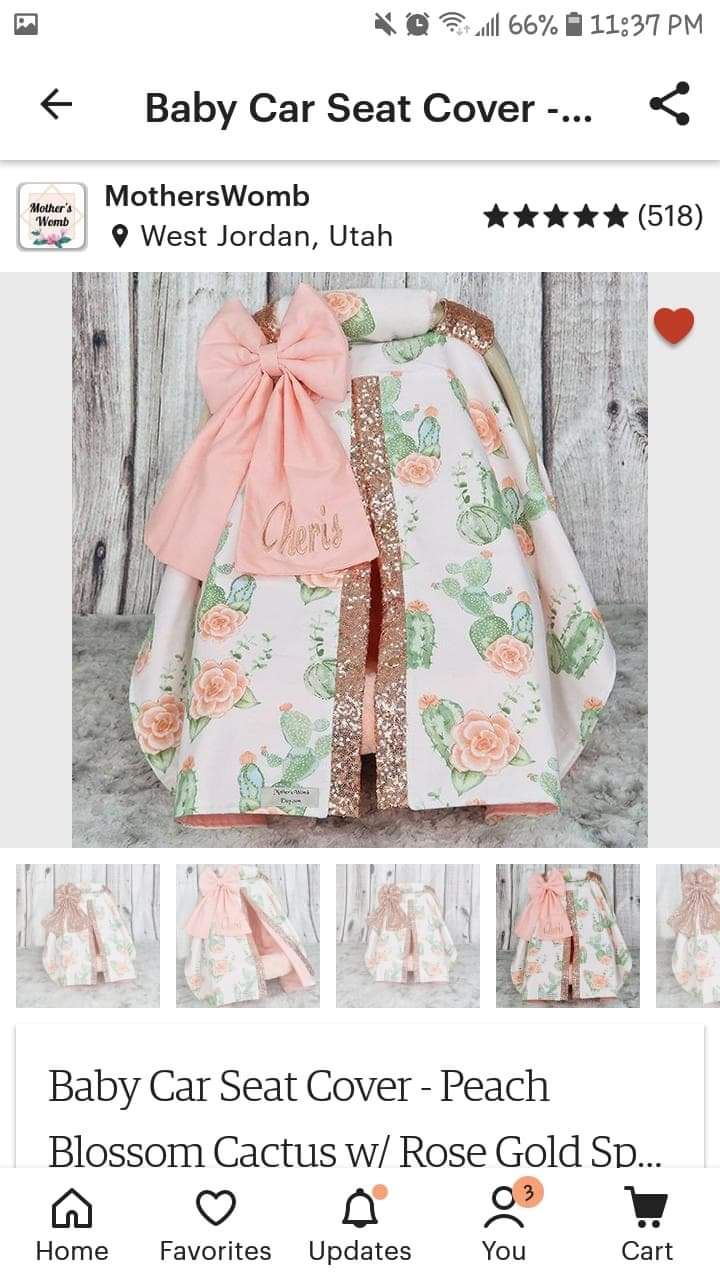720x1280 pixels.
Task: Check the Updates tab
Action: pos(360,1225)
